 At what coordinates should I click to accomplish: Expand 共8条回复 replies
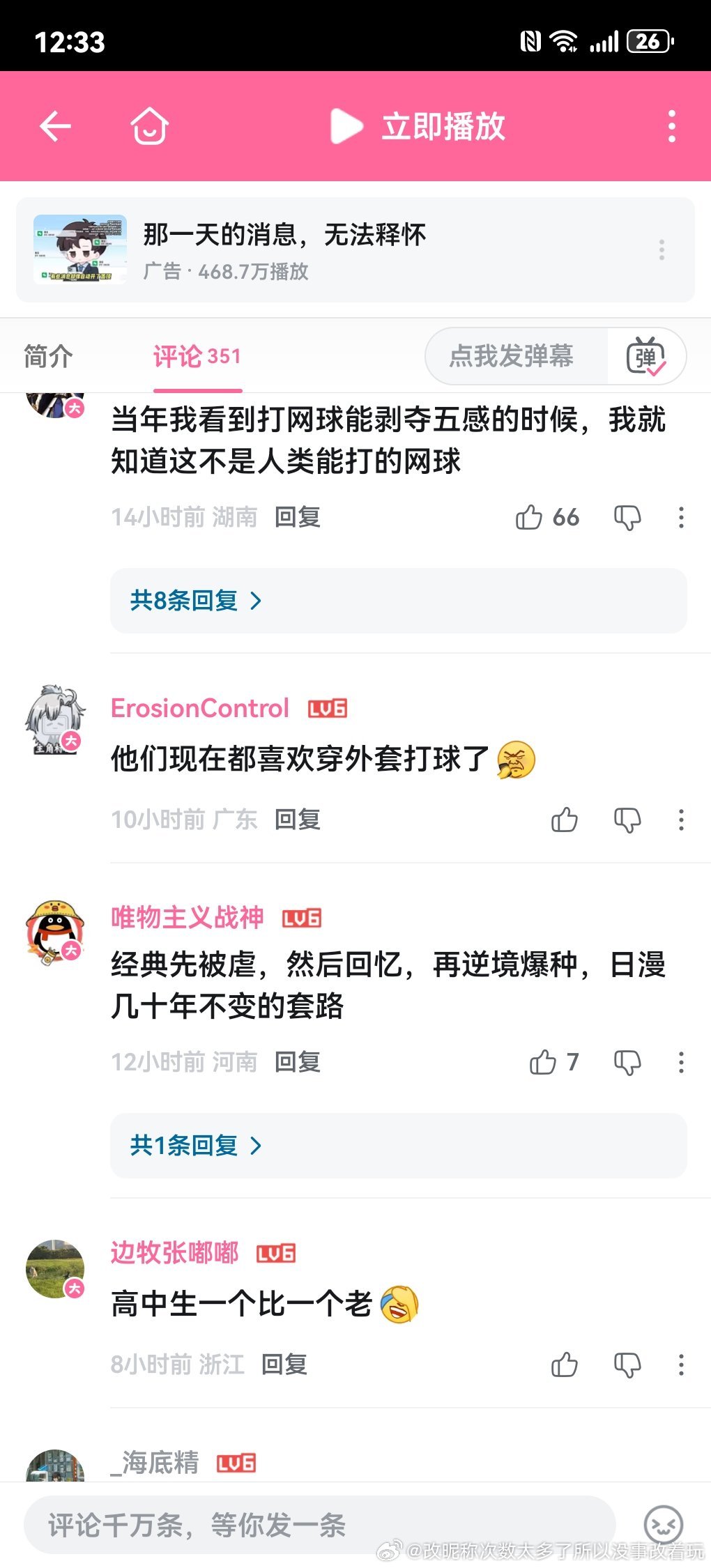195,601
